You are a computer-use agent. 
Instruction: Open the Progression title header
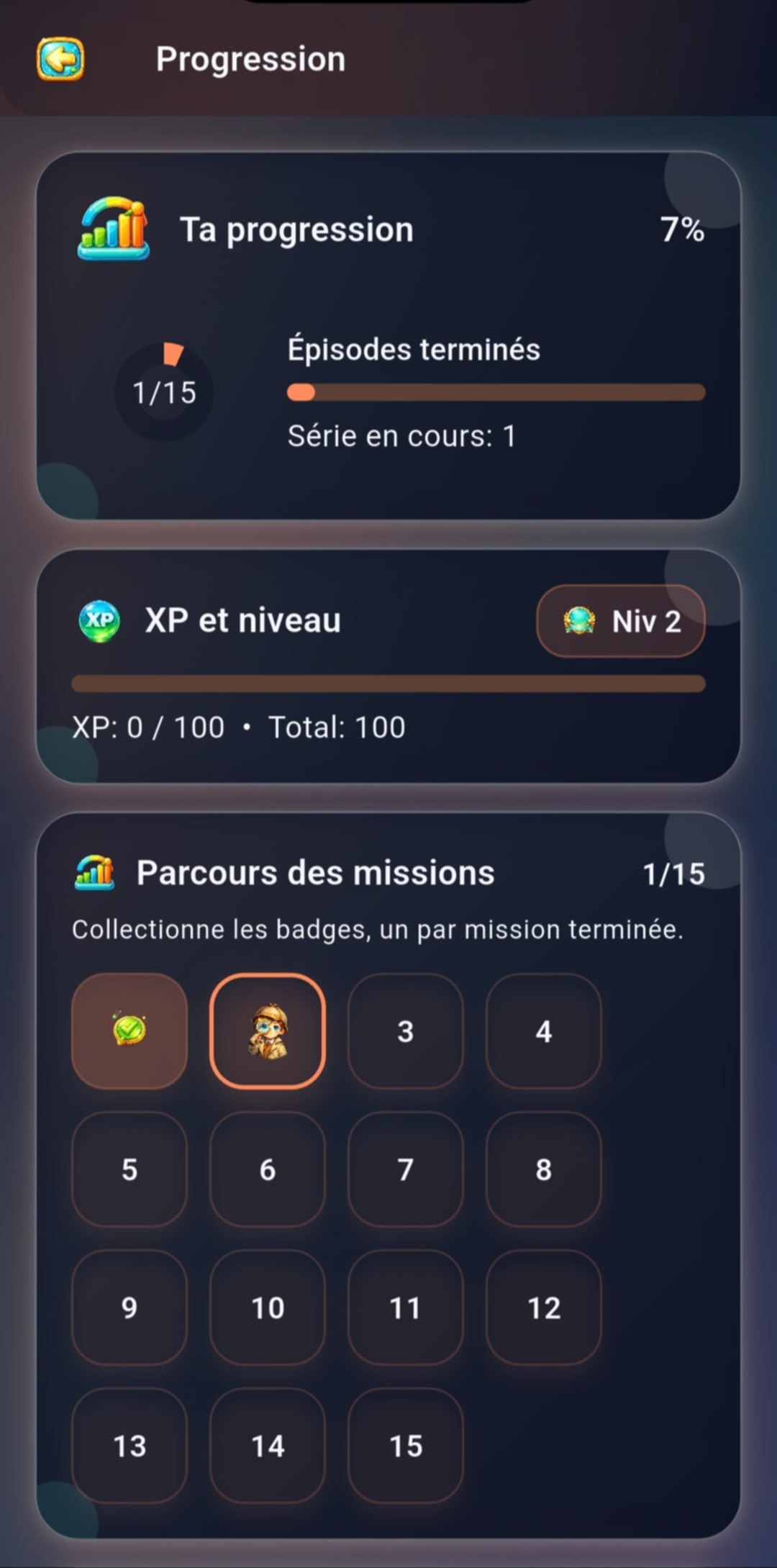250,59
